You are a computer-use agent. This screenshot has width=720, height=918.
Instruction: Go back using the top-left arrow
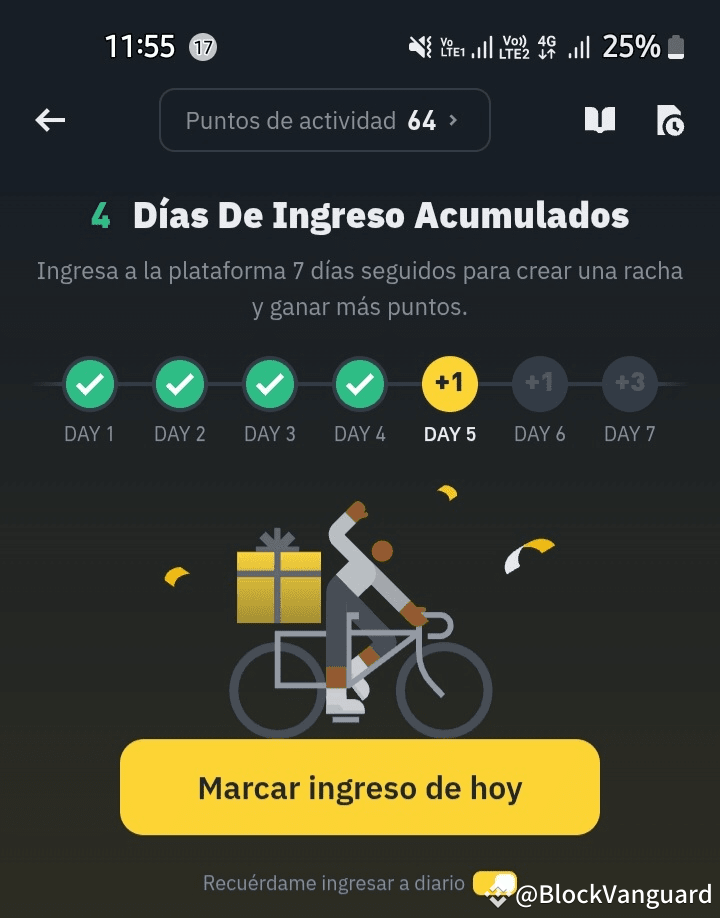(50, 121)
